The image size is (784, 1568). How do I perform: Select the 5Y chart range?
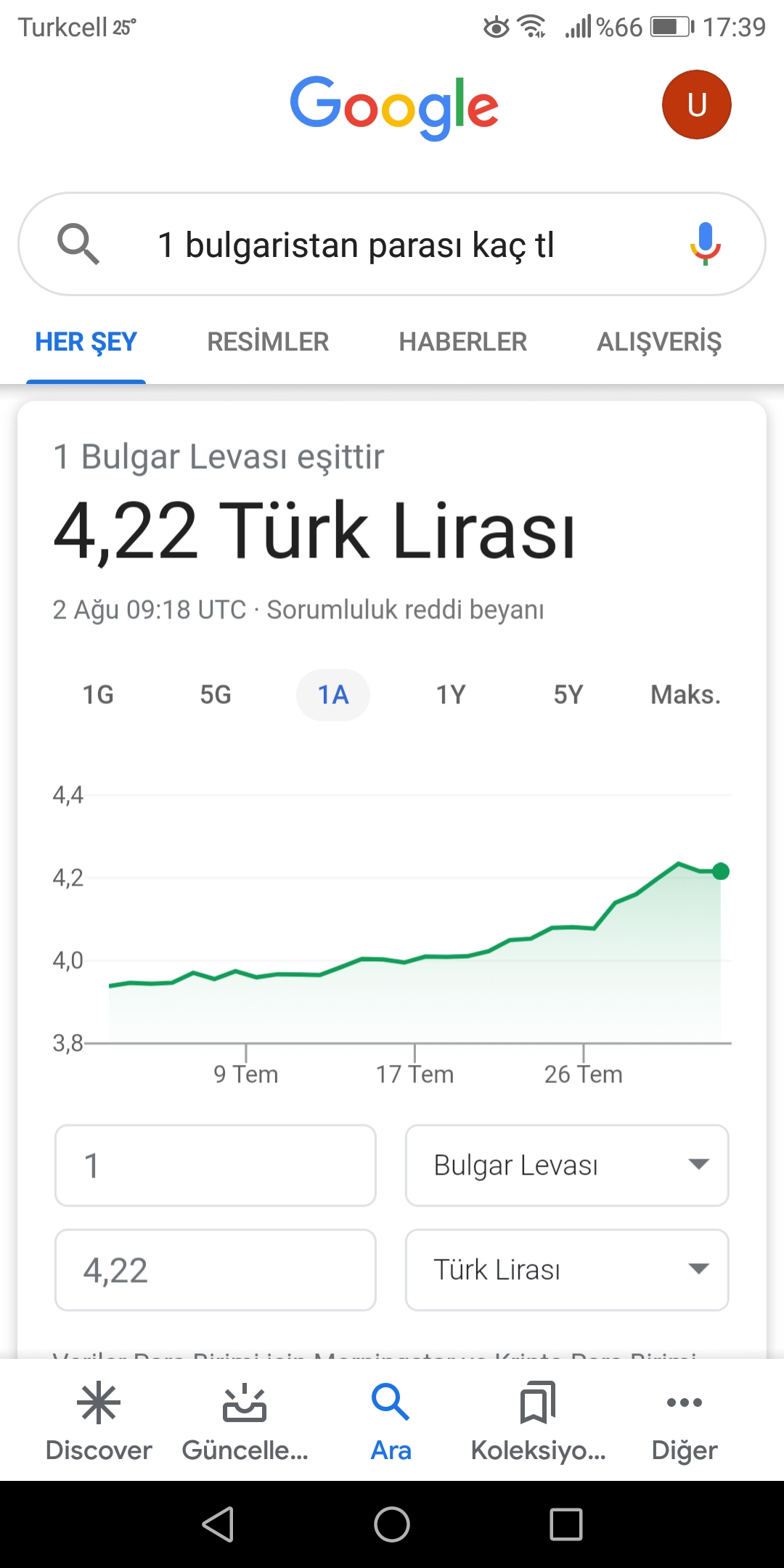[x=568, y=695]
